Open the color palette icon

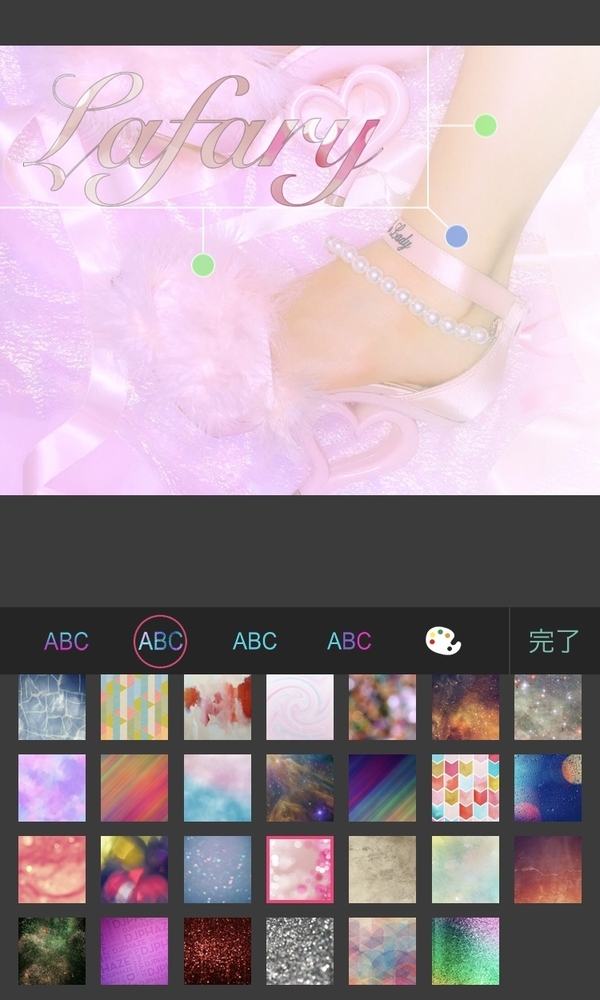click(443, 641)
